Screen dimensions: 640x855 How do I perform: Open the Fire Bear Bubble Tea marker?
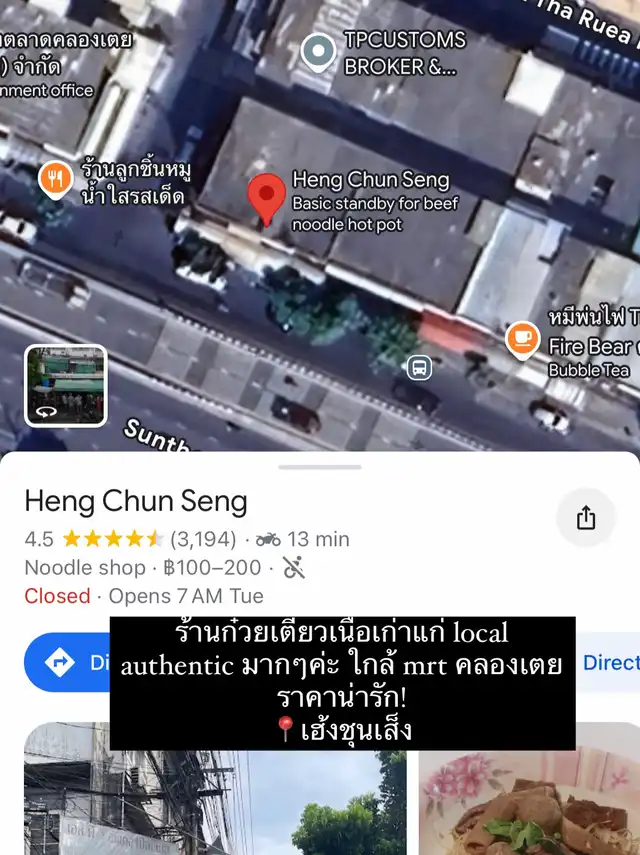[521, 340]
